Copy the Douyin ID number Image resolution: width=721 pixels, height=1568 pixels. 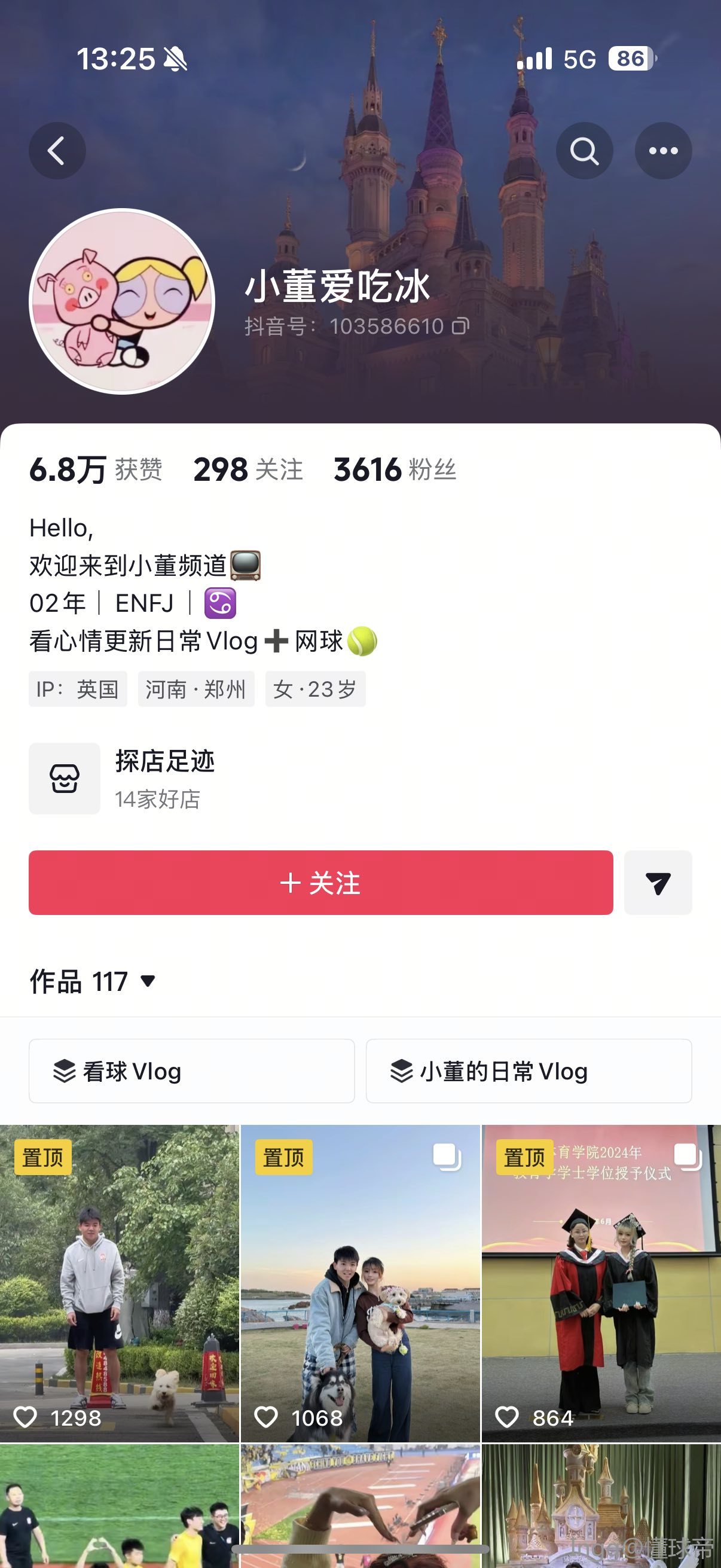click(460, 327)
